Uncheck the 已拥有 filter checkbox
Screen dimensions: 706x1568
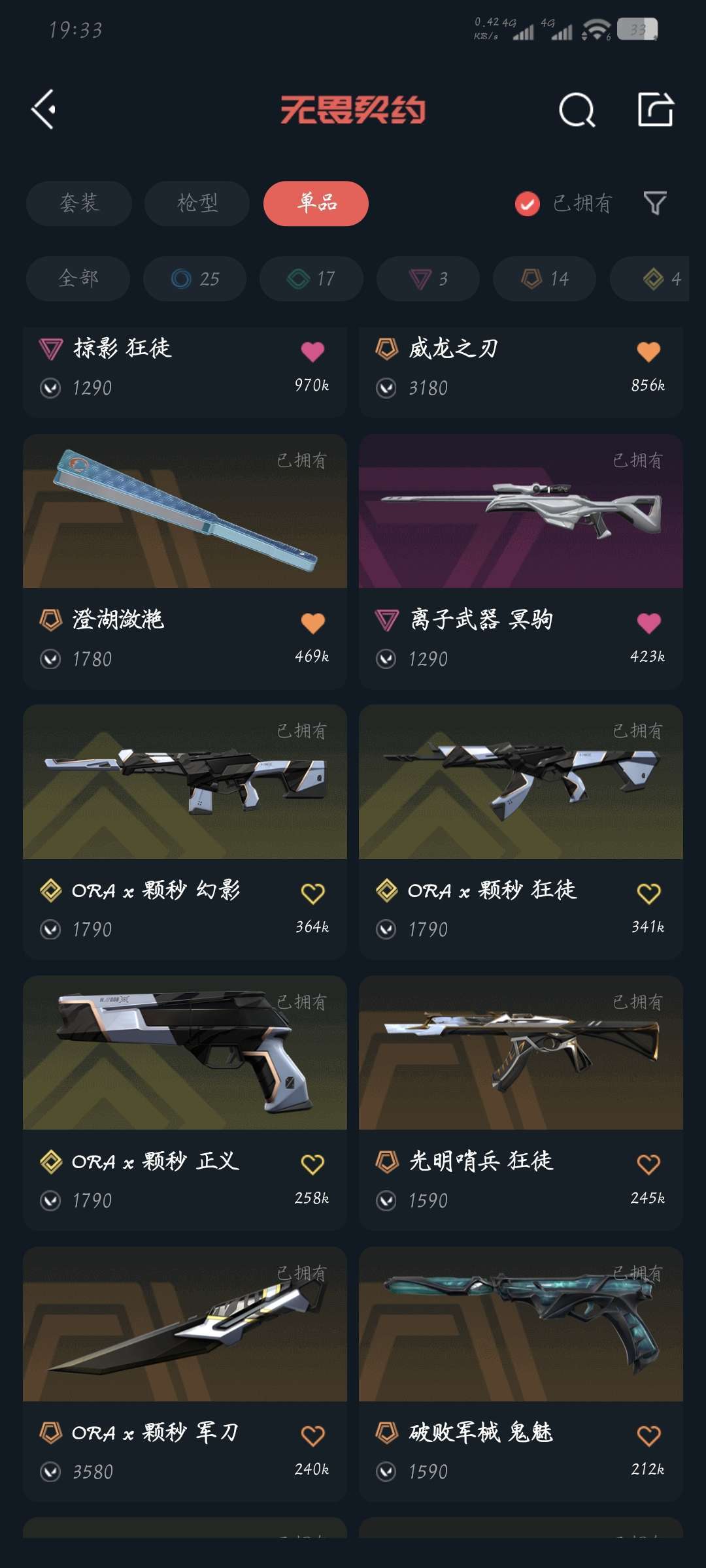527,204
